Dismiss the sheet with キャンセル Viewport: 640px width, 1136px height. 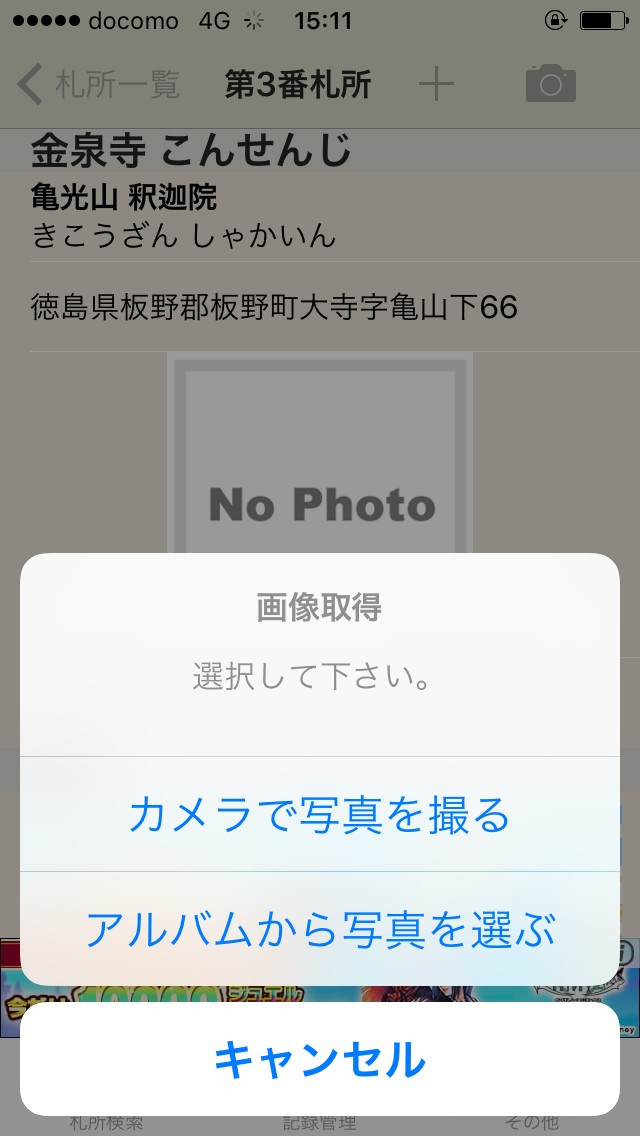[x=320, y=1059]
